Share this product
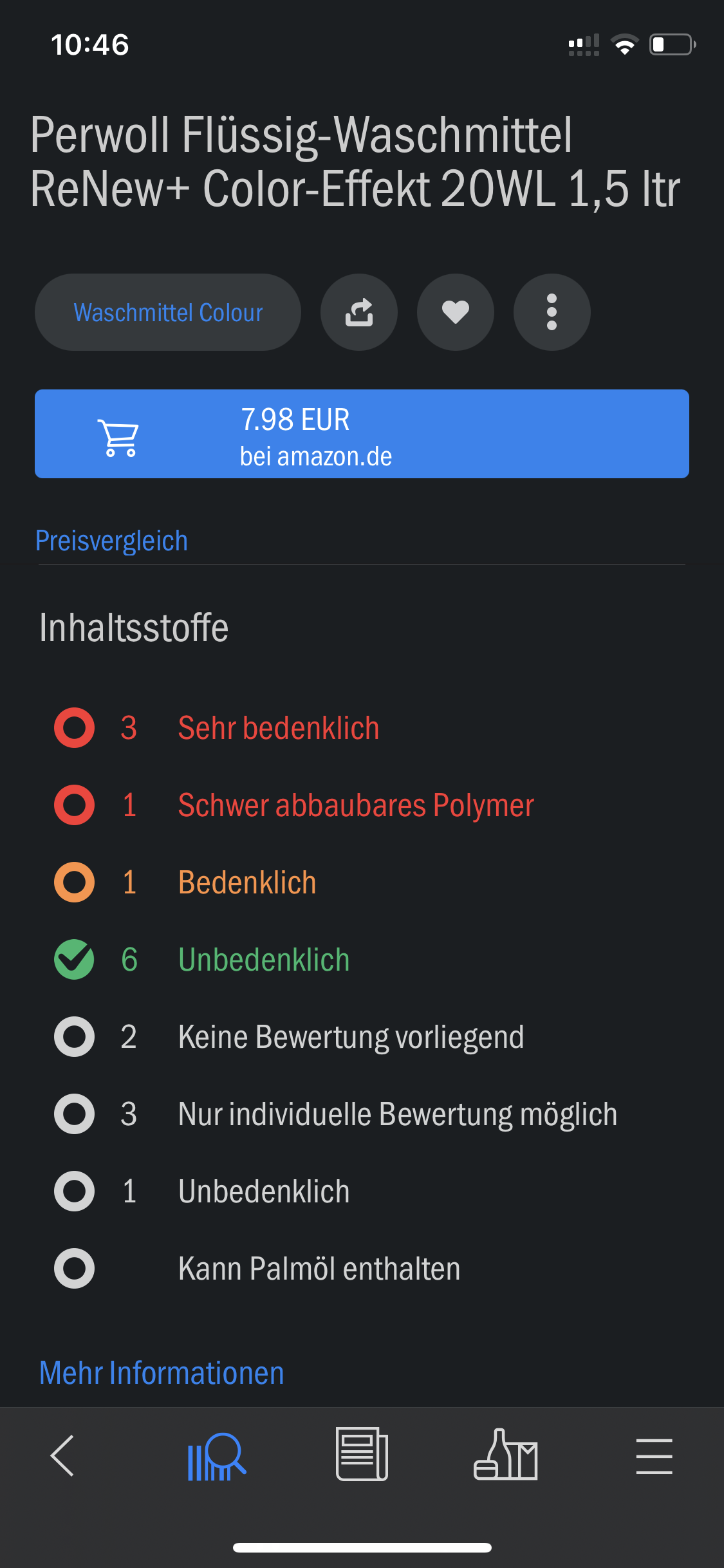Viewport: 724px width, 1568px height. click(359, 312)
